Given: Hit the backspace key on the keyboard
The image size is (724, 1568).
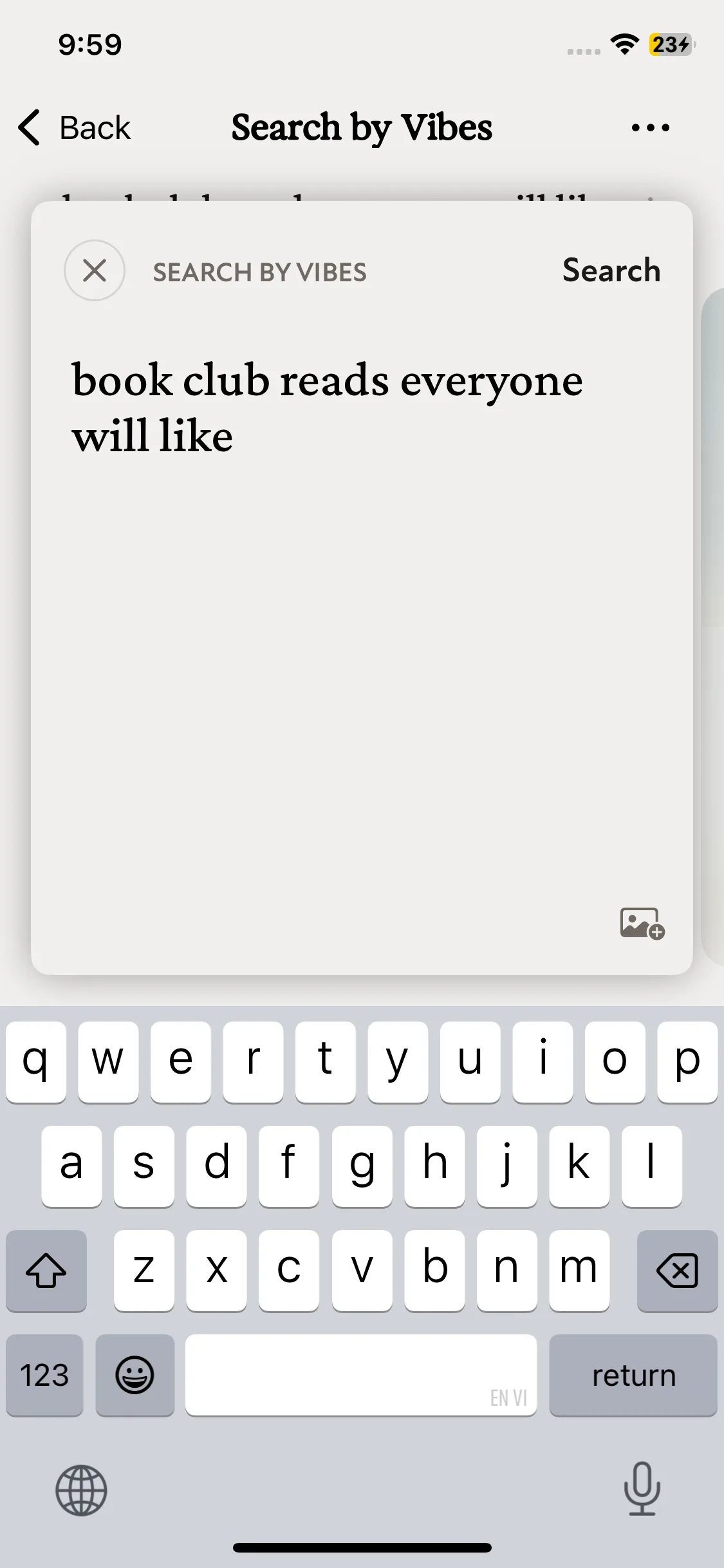Looking at the screenshot, I should tap(677, 1270).
